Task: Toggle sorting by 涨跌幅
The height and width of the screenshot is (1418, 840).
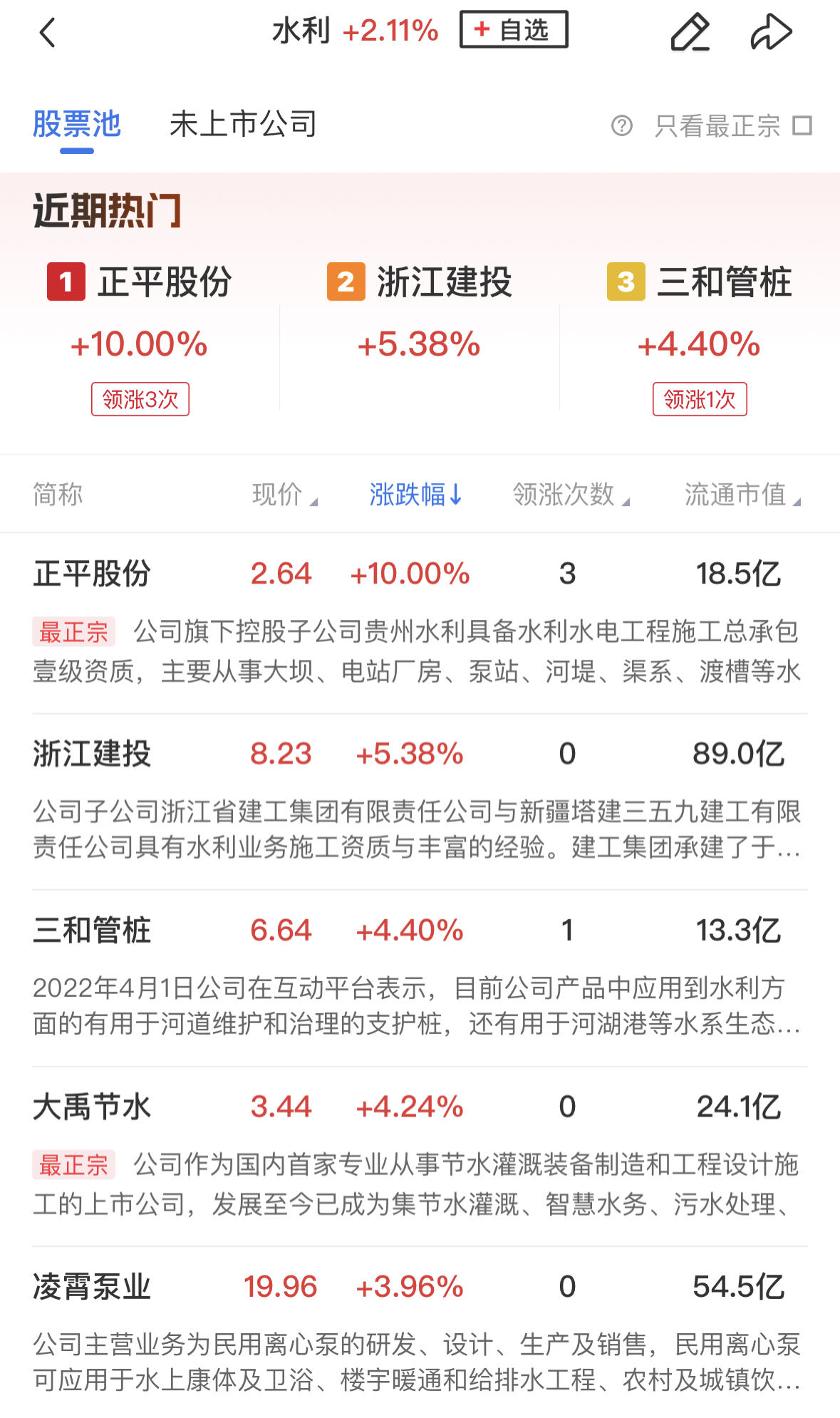Action: coord(415,494)
